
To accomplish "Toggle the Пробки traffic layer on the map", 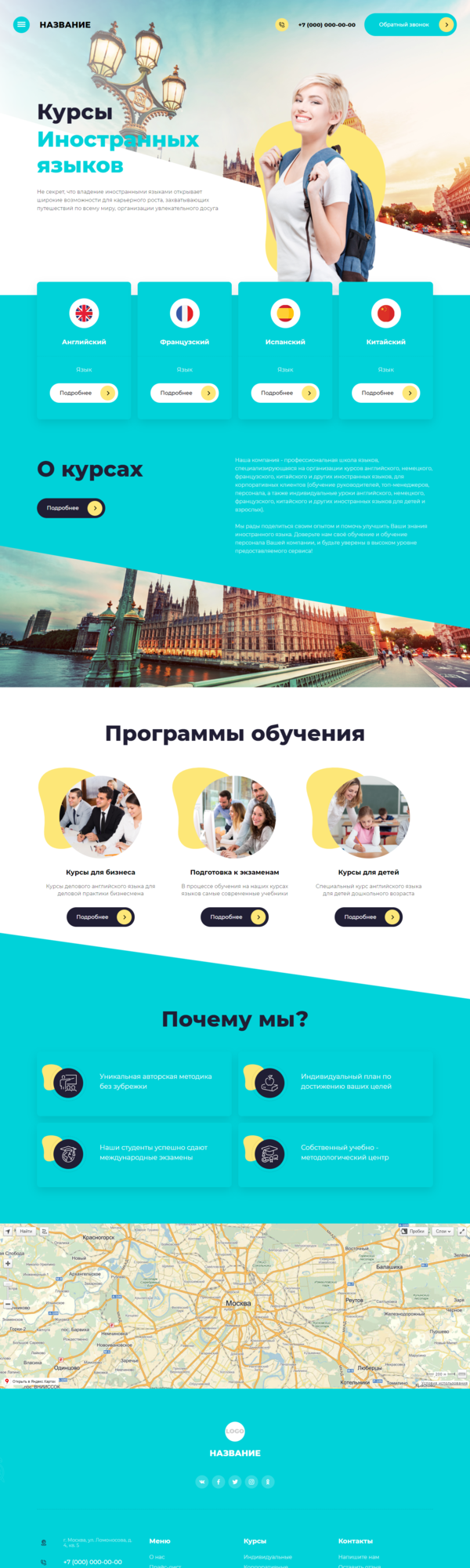I will [x=414, y=1232].
